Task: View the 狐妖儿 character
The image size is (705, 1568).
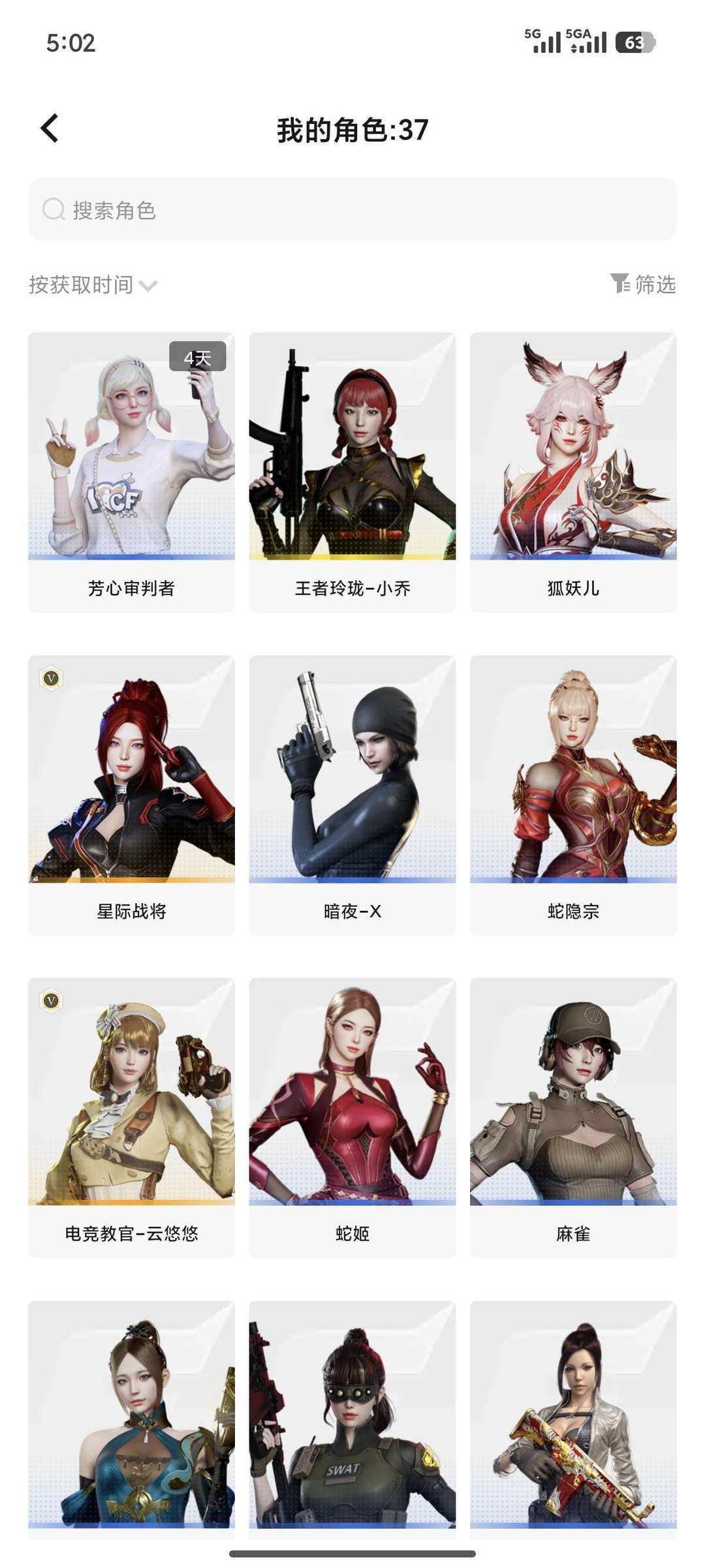Action: 573,472
